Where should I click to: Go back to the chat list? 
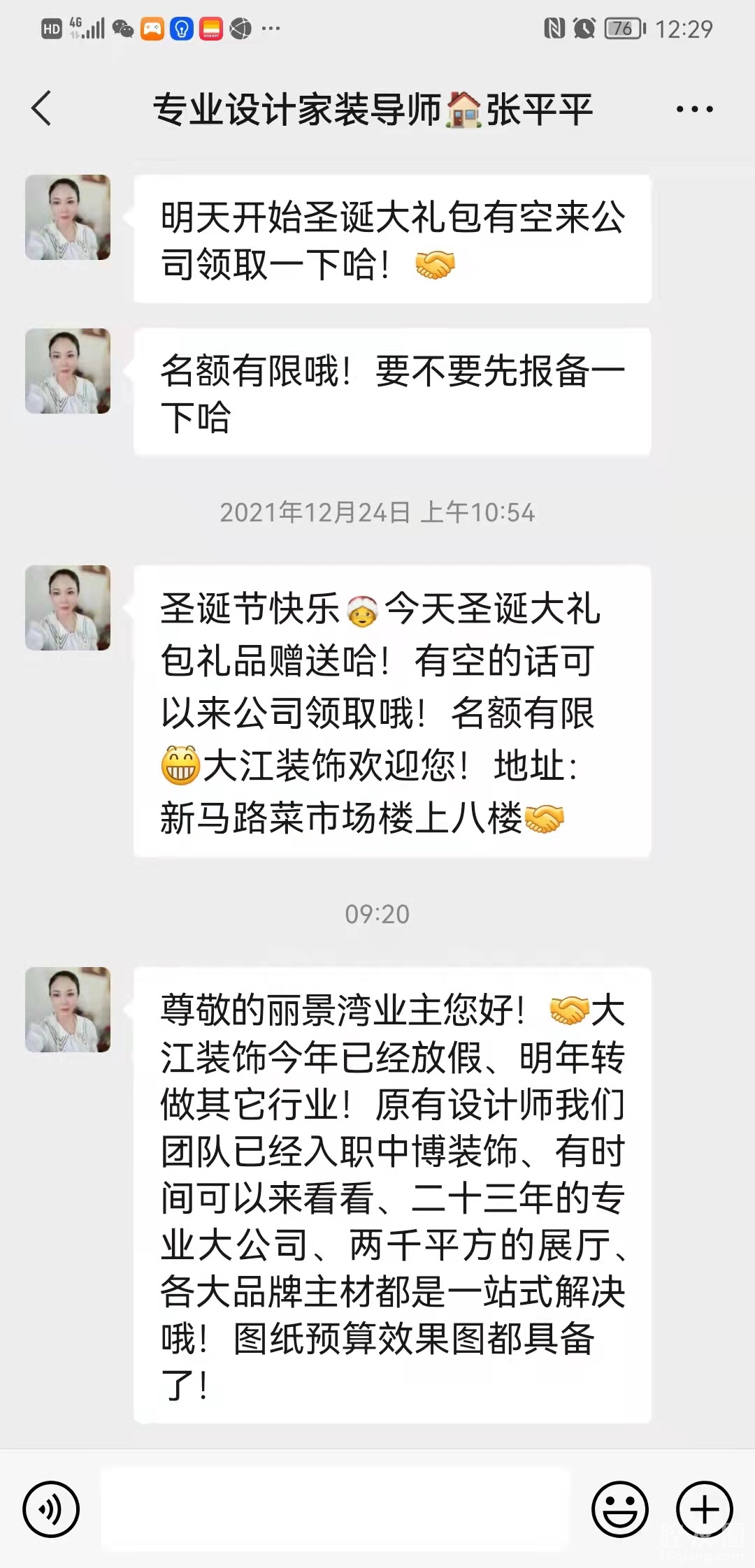click(42, 109)
